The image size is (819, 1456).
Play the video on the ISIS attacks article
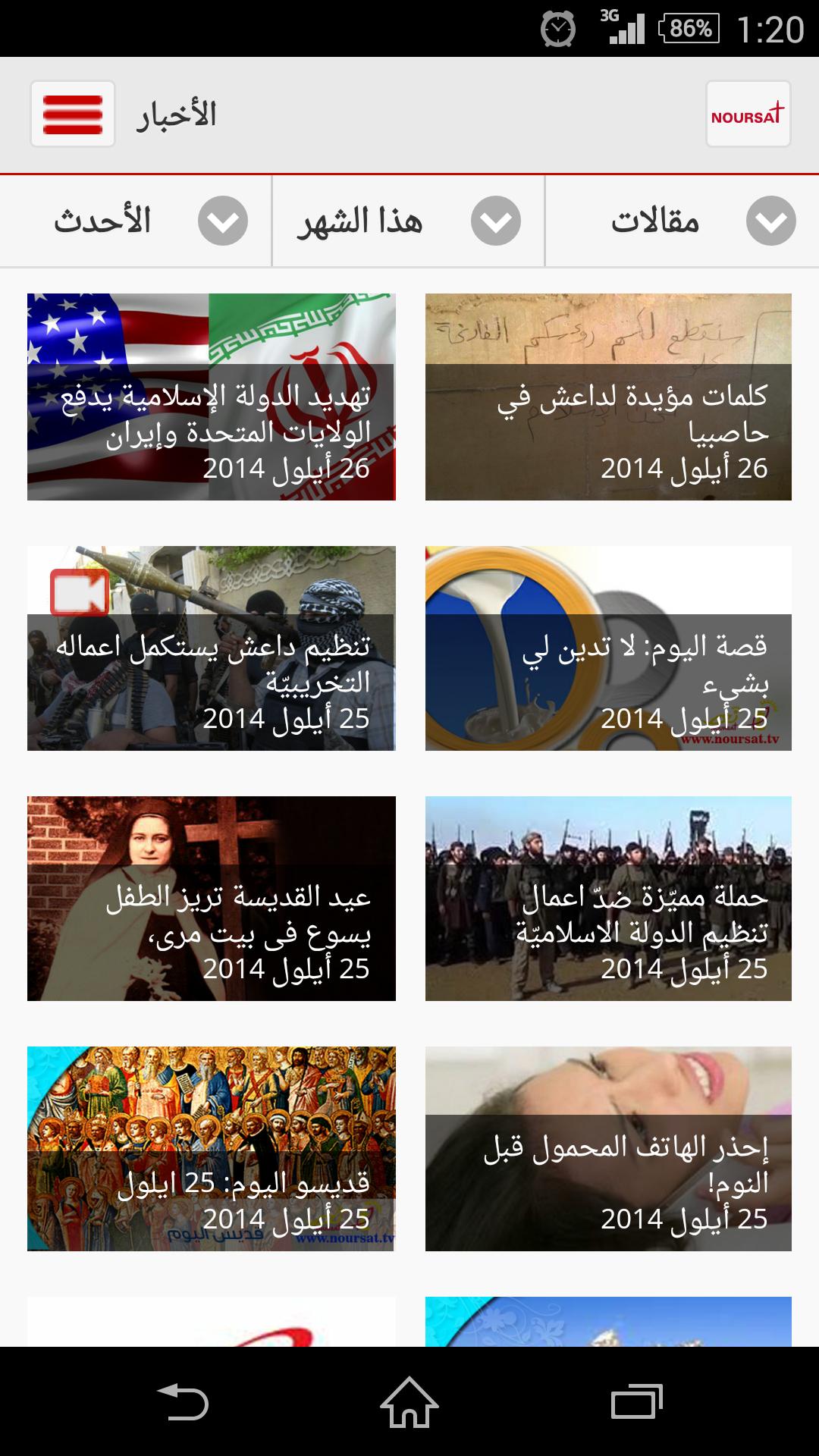point(80,595)
